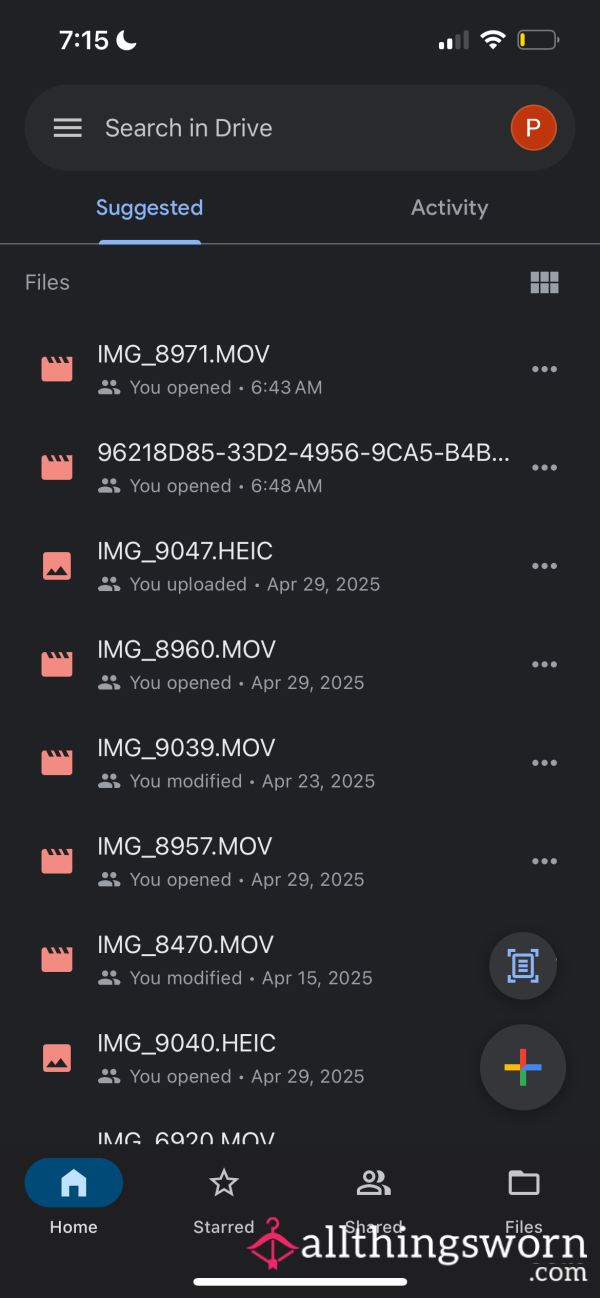Image resolution: width=600 pixels, height=1298 pixels.
Task: Open the IMG_9047.HEIC image
Action: tap(300, 566)
